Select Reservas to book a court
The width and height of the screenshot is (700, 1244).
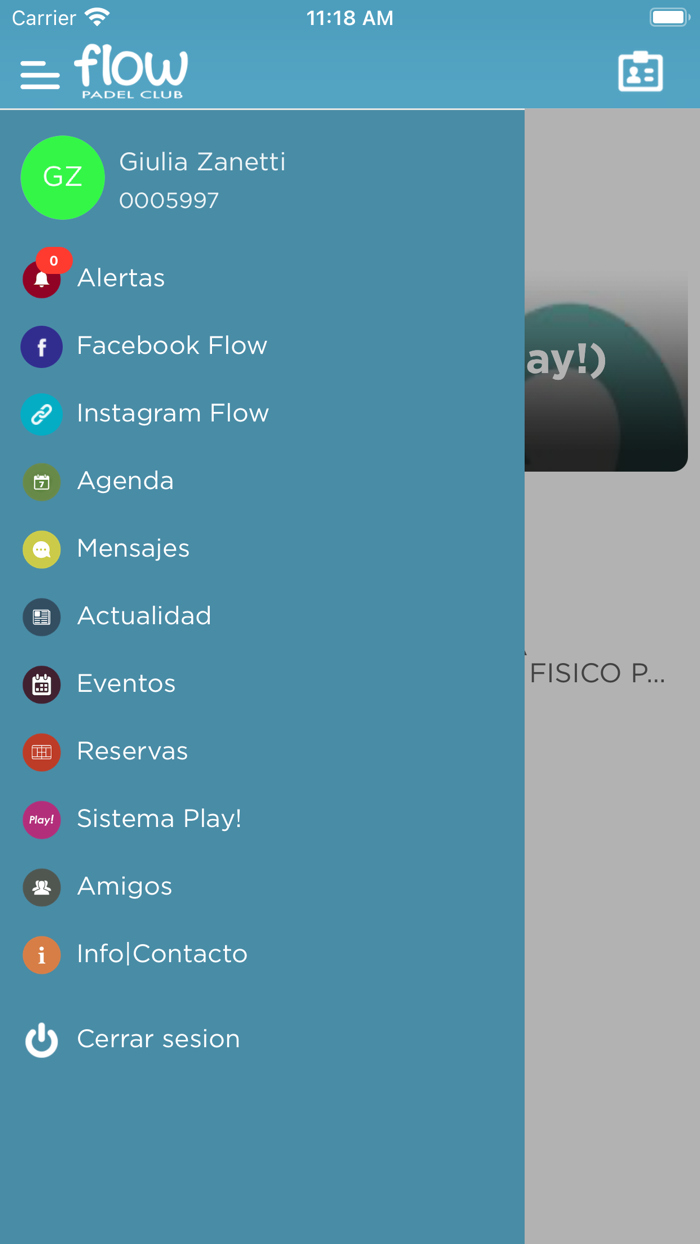click(x=132, y=752)
